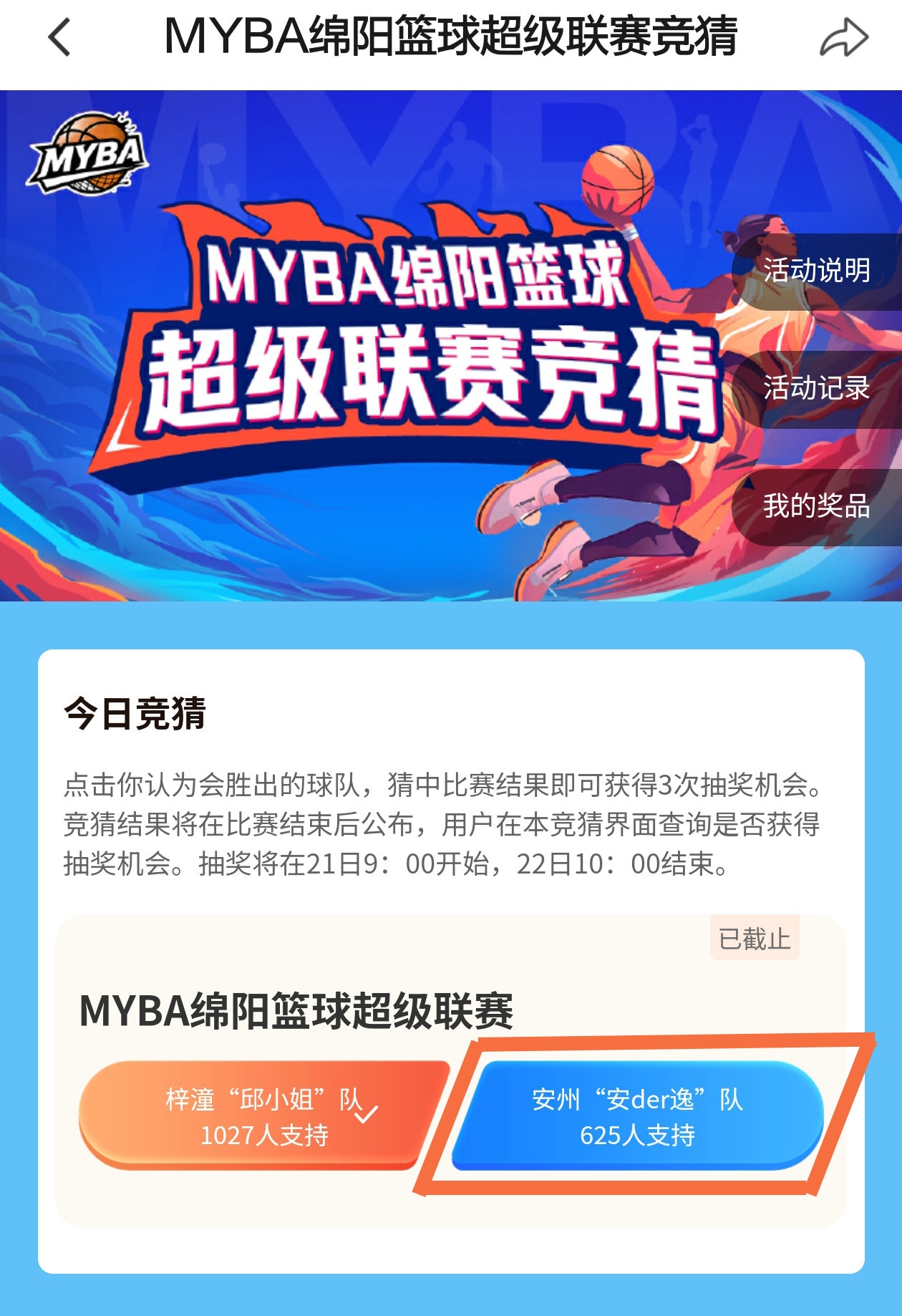
Task: Share this page via the arrow icon
Action: point(843,38)
